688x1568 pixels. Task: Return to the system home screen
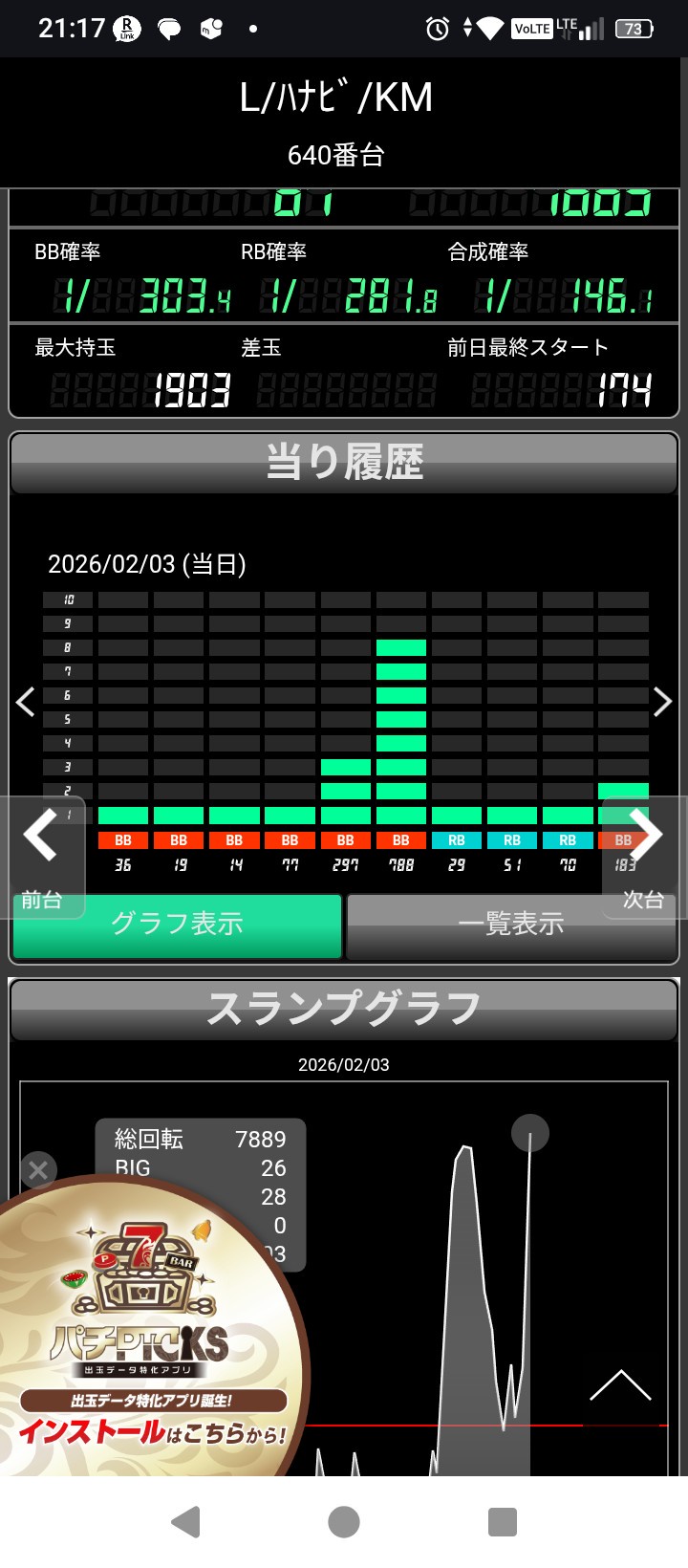click(x=344, y=1521)
